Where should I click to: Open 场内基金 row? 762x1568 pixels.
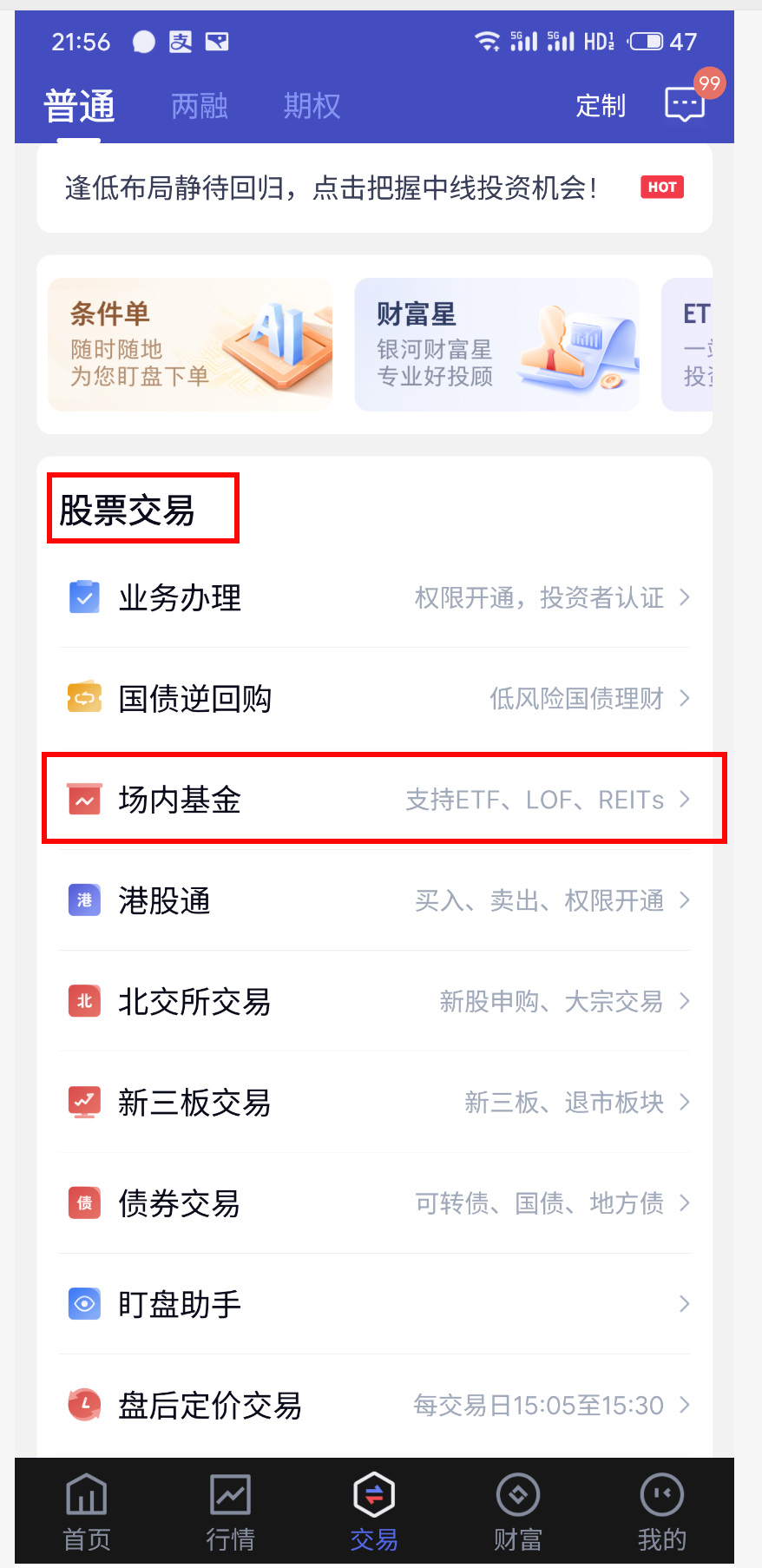point(374,799)
